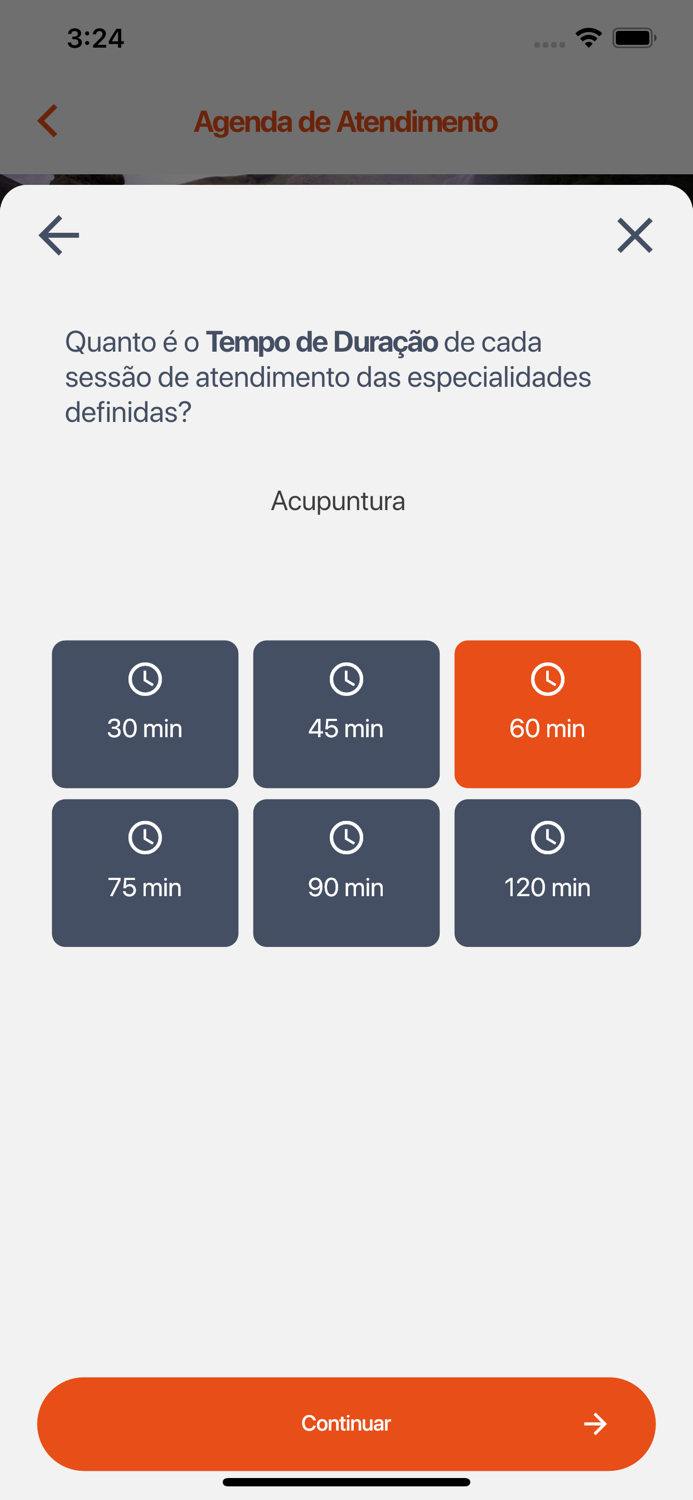Go back with the sheet's left arrow
This screenshot has height=1500, width=693.
(59, 235)
